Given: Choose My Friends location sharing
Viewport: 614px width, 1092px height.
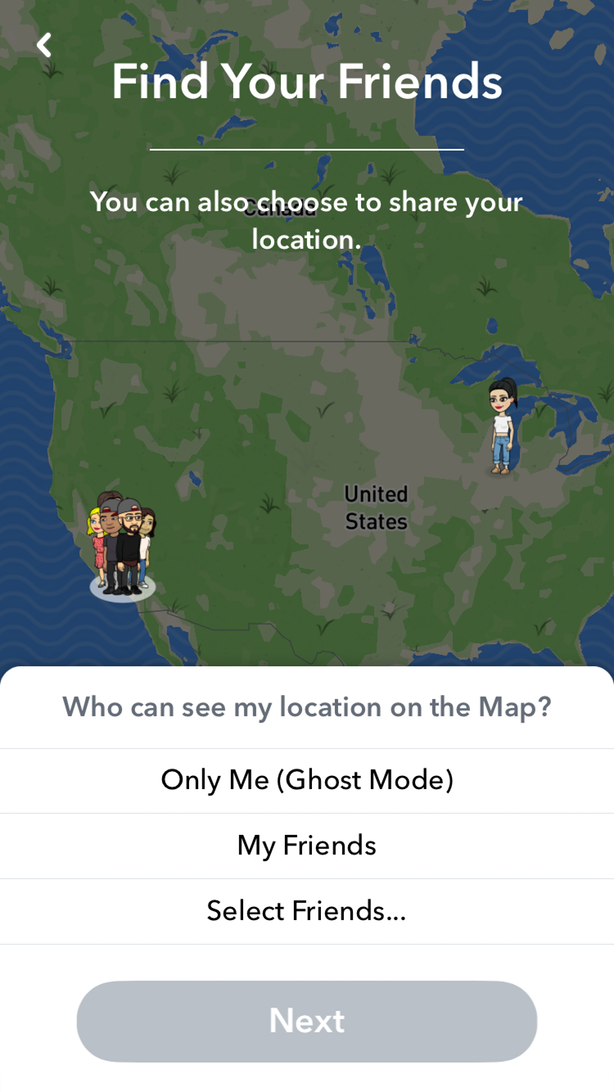Looking at the screenshot, I should click(x=307, y=846).
